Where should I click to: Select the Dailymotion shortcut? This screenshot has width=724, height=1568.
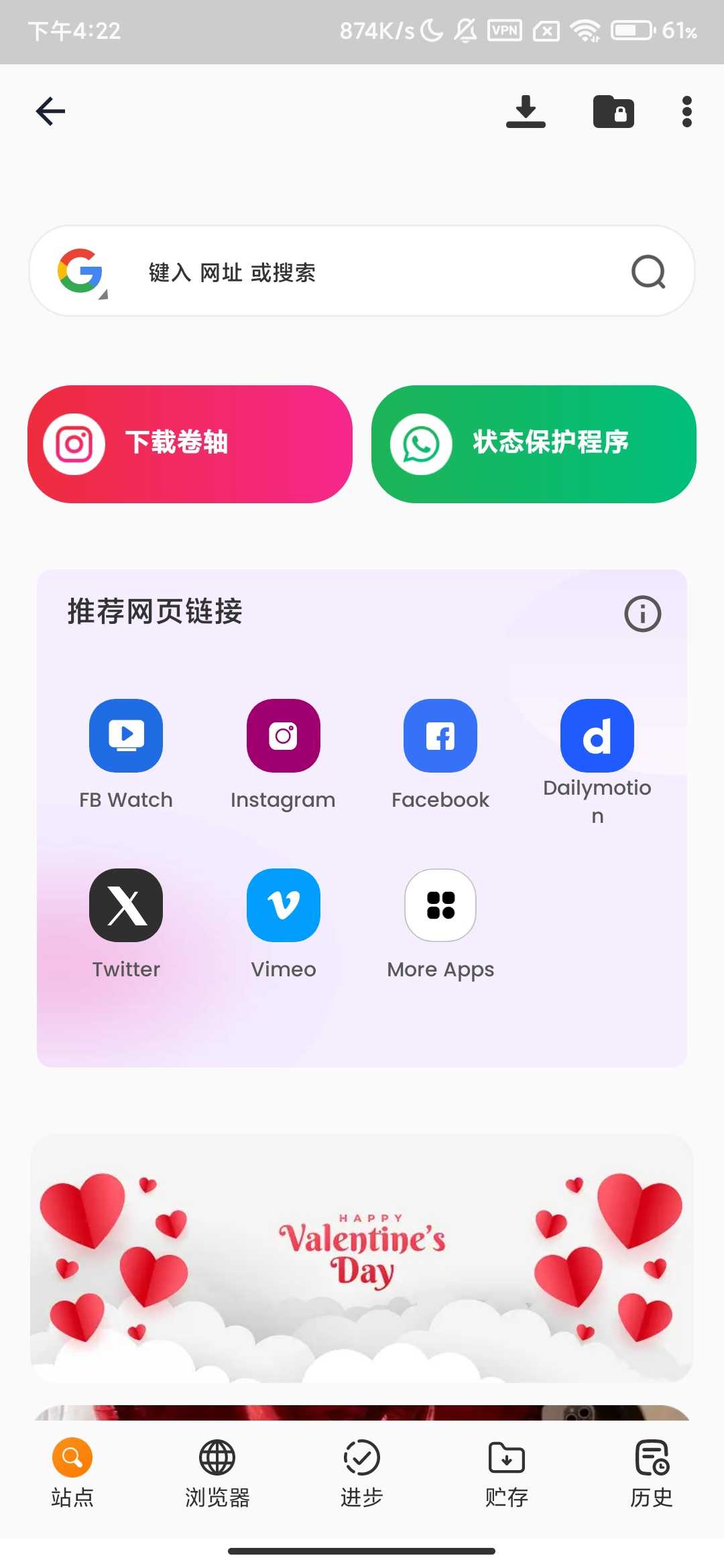point(597,736)
